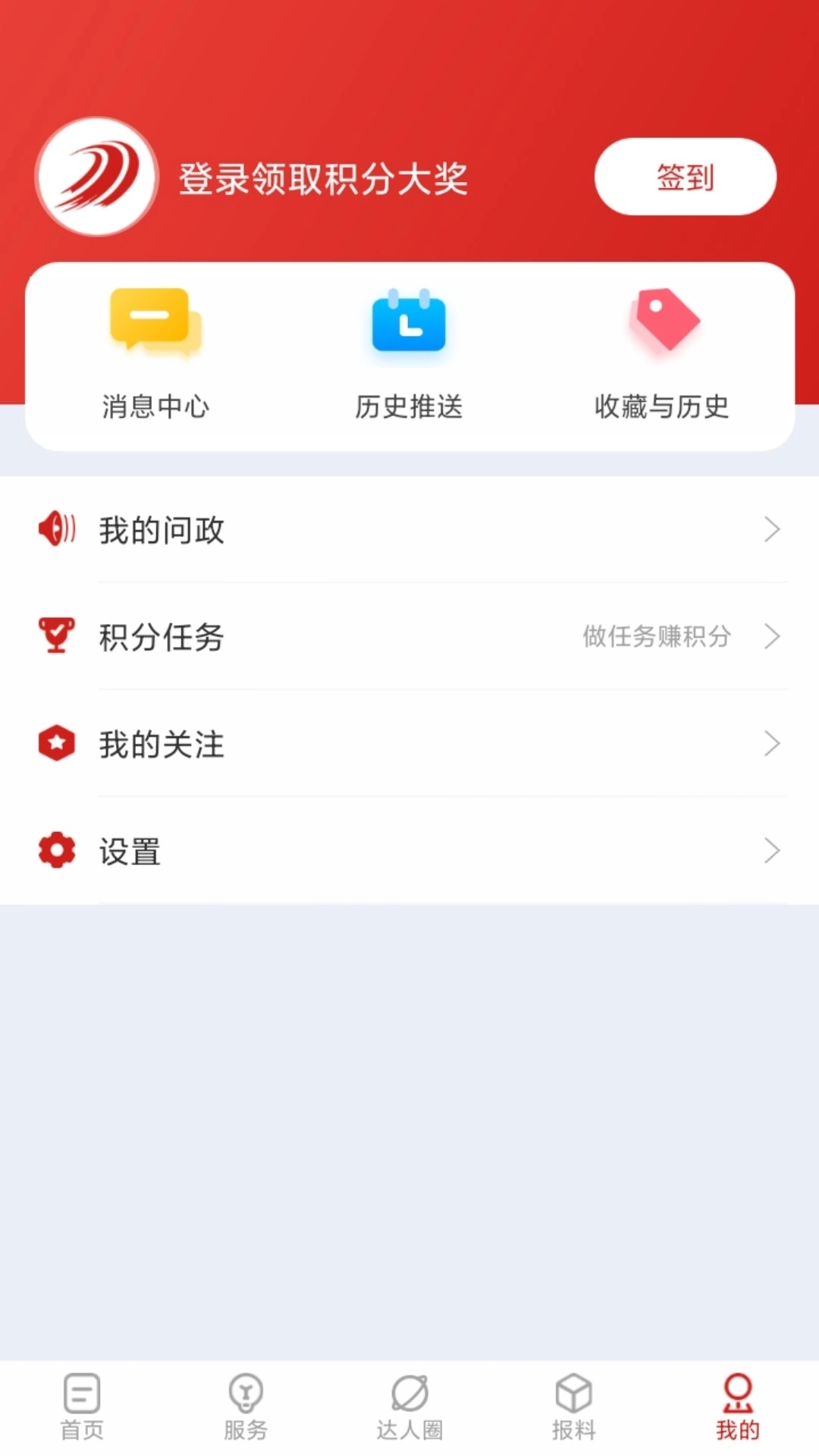Open 设置 via its right-pointing arrow
This screenshot has height=1456, width=819.
773,851
